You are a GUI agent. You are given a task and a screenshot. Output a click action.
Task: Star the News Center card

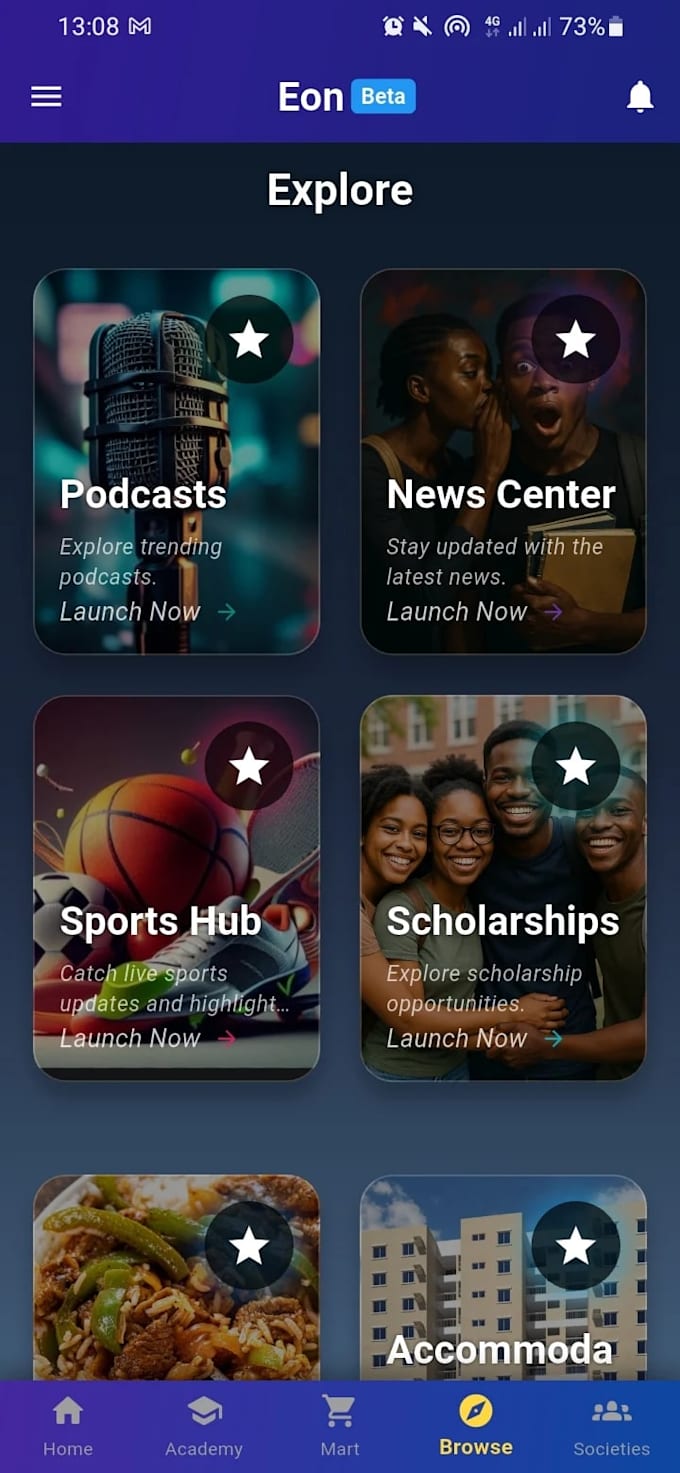576,340
